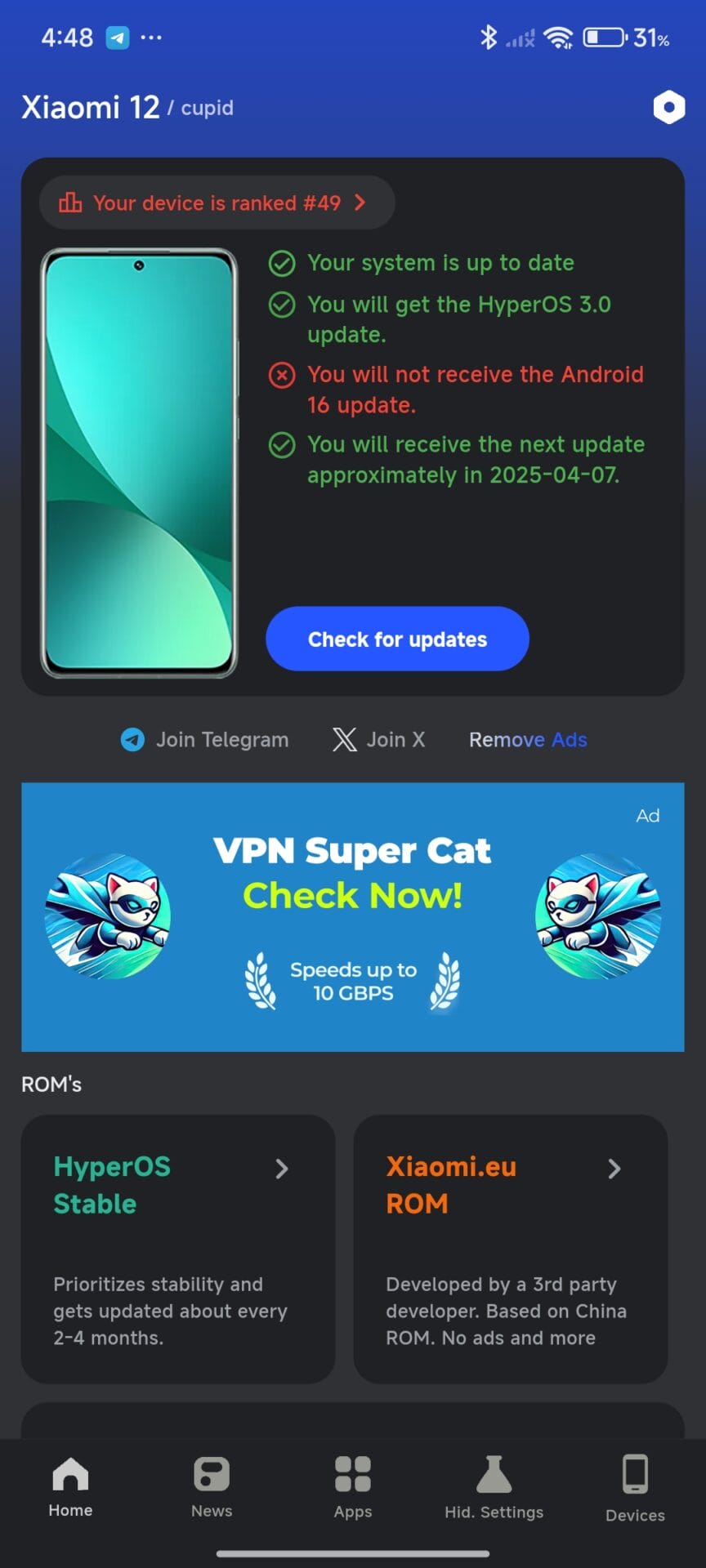Screen dimensions: 706x1568
Task: Tap Check for updates button
Action: [397, 639]
